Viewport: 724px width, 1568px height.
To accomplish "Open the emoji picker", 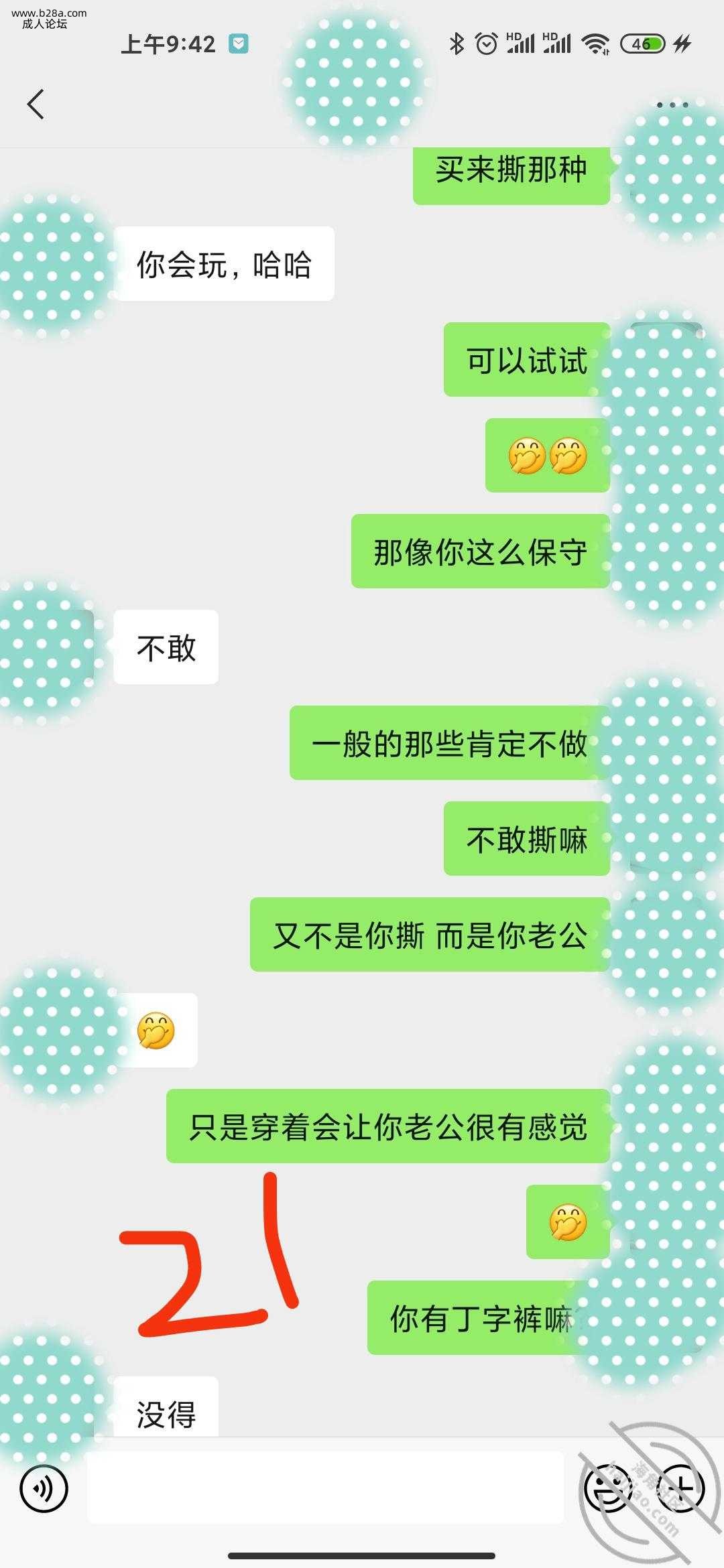I will (607, 1488).
